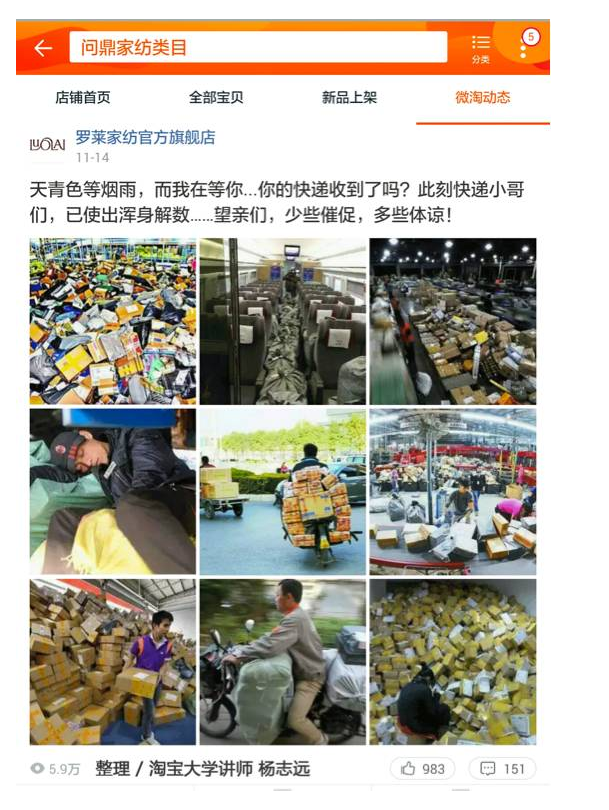Select the 微淘动态 tab
The width and height of the screenshot is (609, 810).
[x=483, y=97]
